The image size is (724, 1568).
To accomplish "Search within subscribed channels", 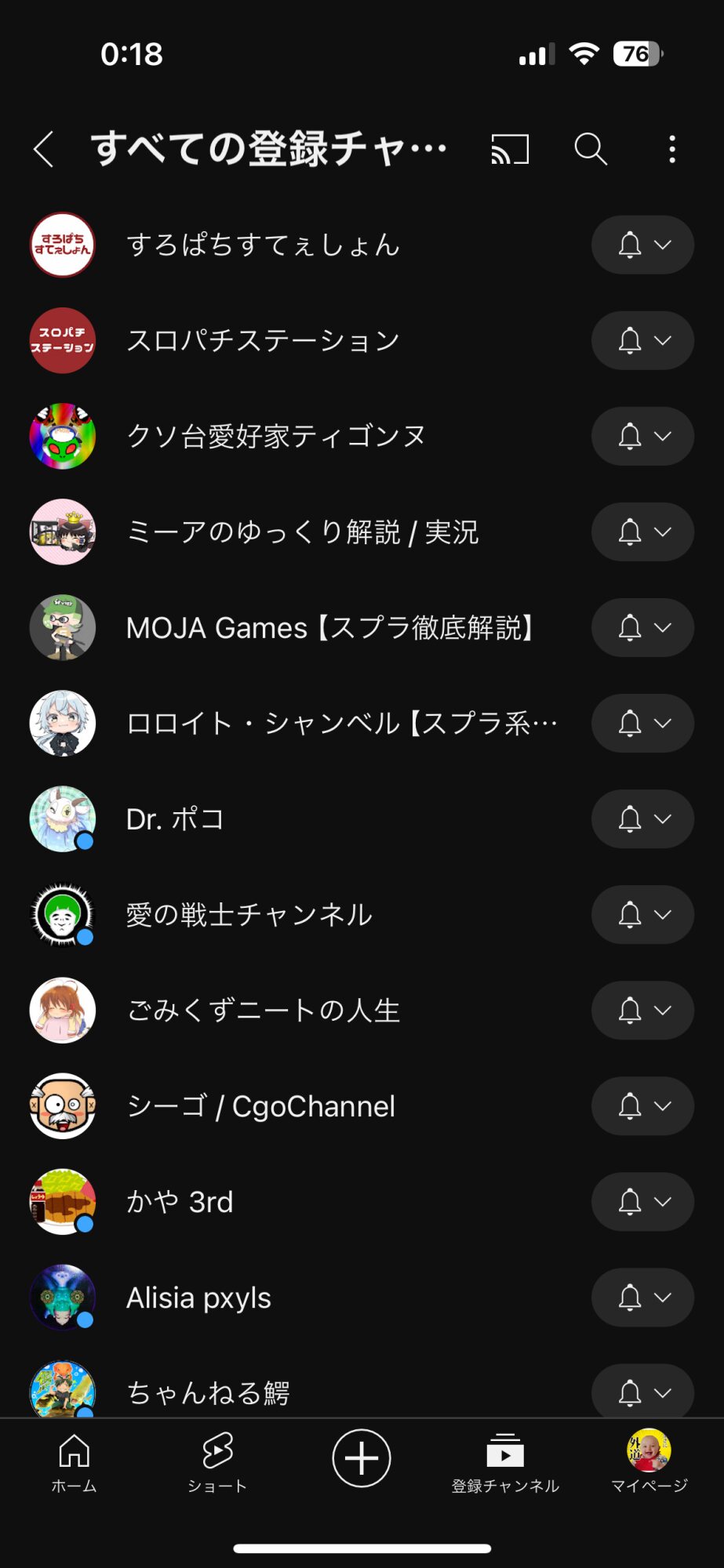I will 591,149.
